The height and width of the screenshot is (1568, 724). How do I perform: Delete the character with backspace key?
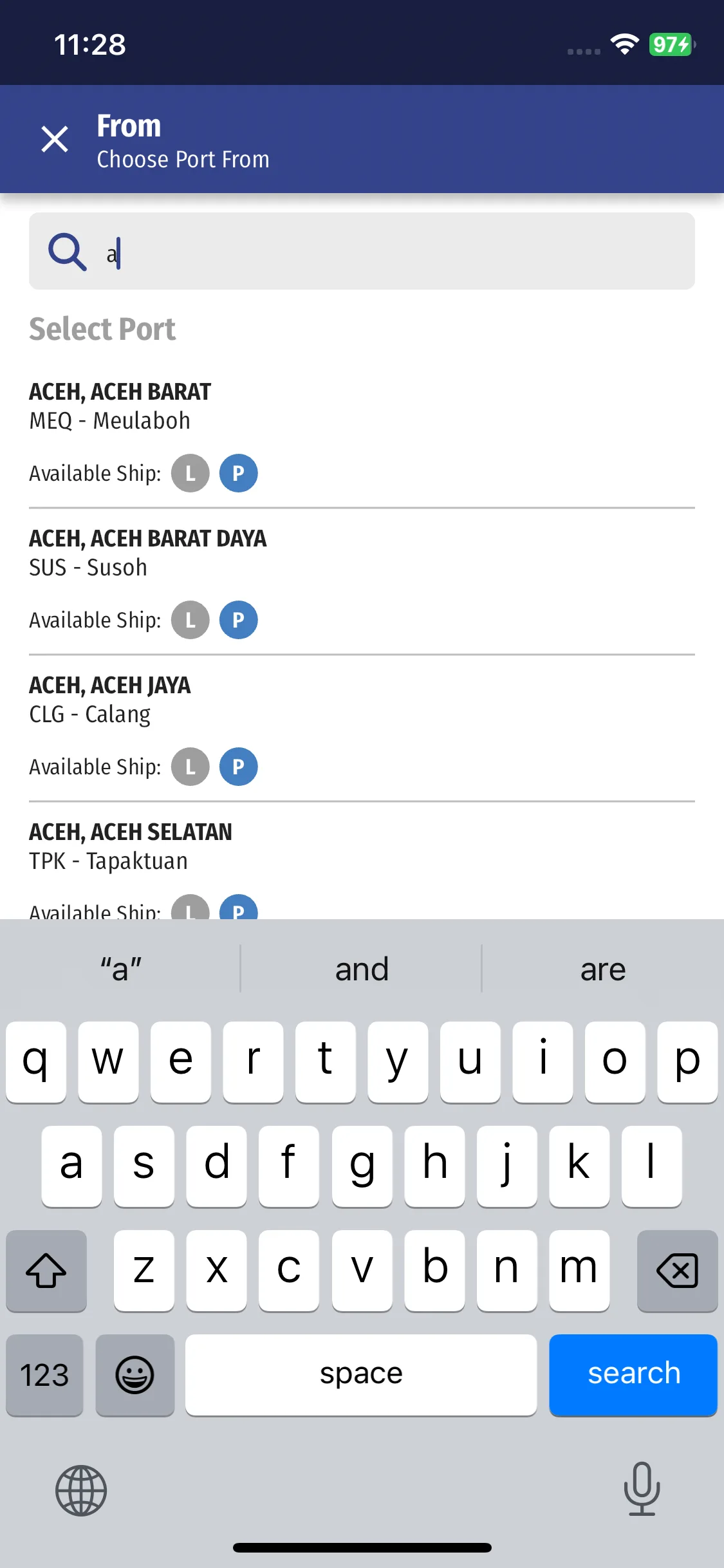click(x=676, y=1270)
